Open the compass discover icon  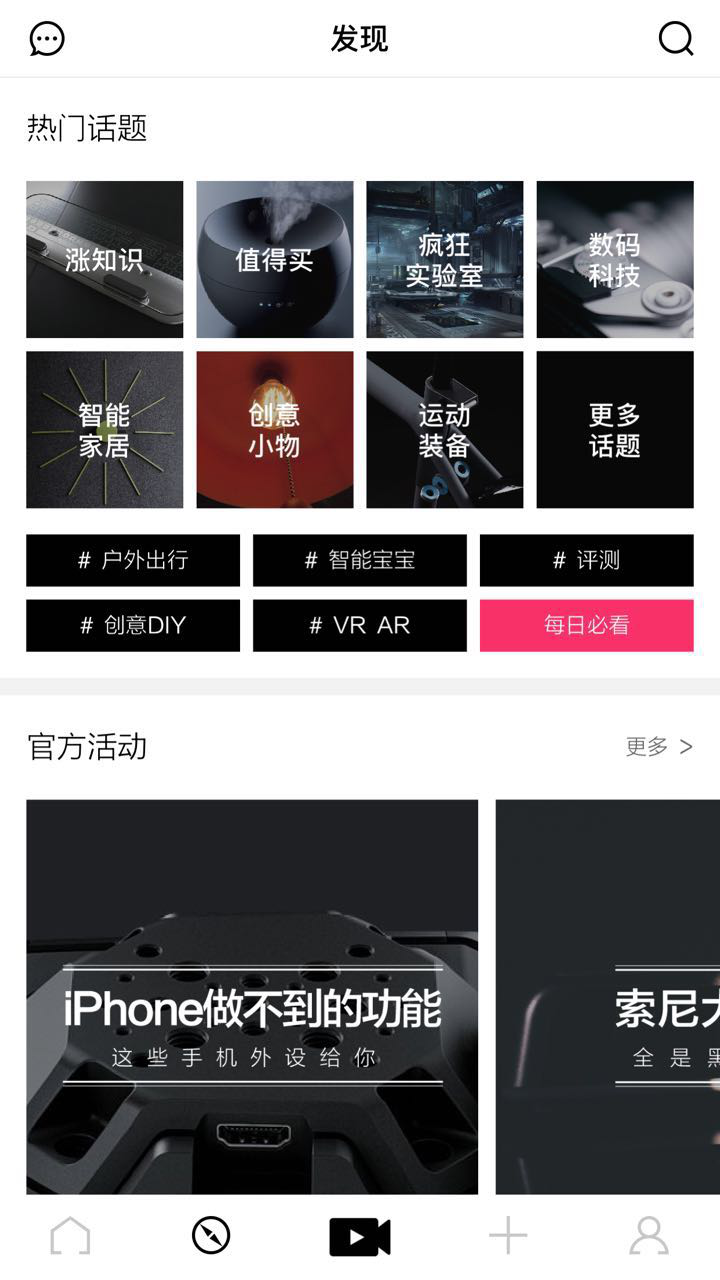click(212, 1237)
